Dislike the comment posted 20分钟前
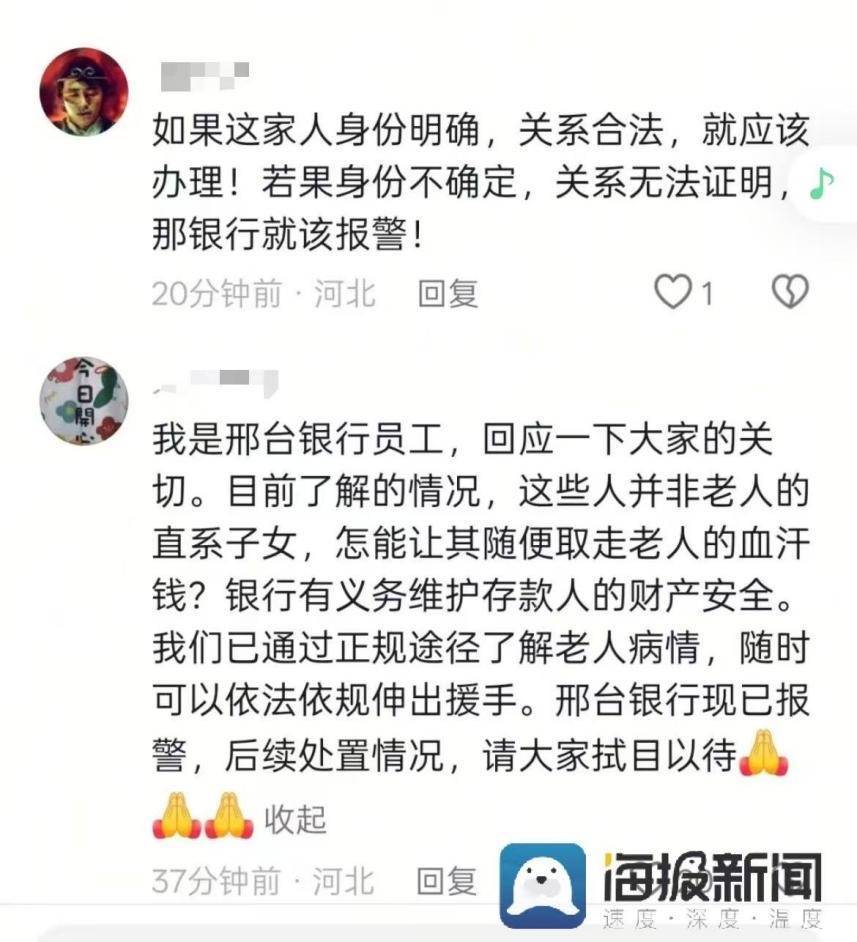 coord(790,292)
